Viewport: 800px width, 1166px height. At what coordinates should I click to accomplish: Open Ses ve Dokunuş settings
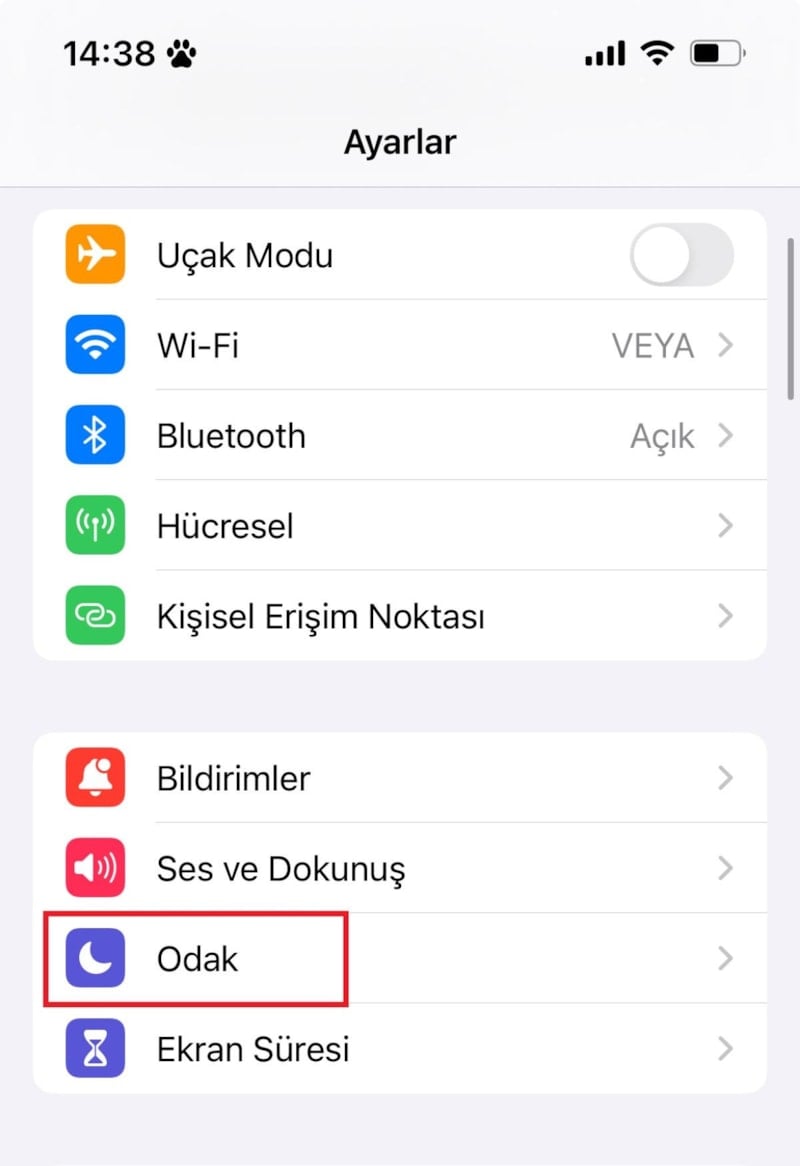pos(400,868)
